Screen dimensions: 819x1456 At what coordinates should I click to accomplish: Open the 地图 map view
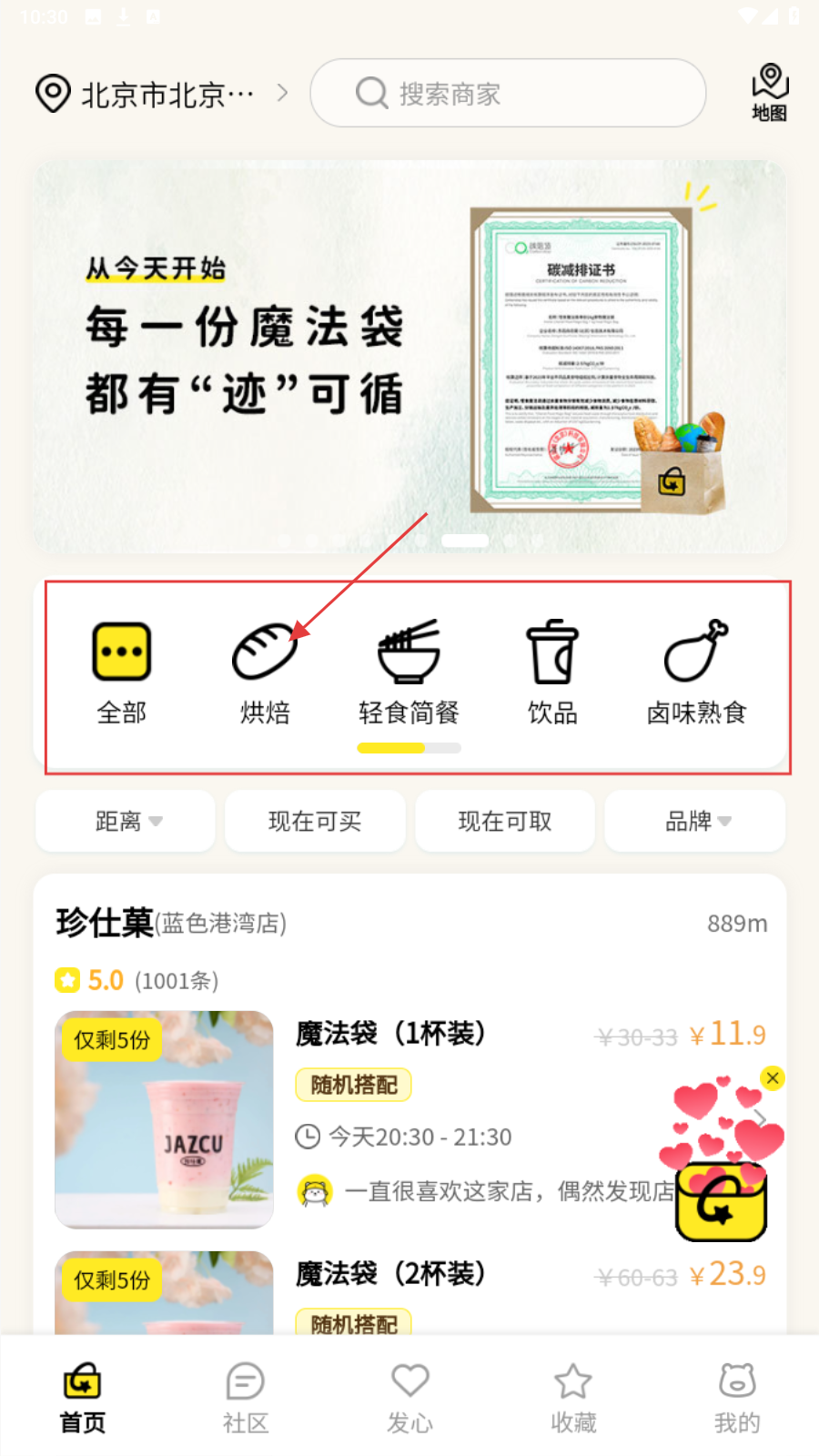pos(769,93)
